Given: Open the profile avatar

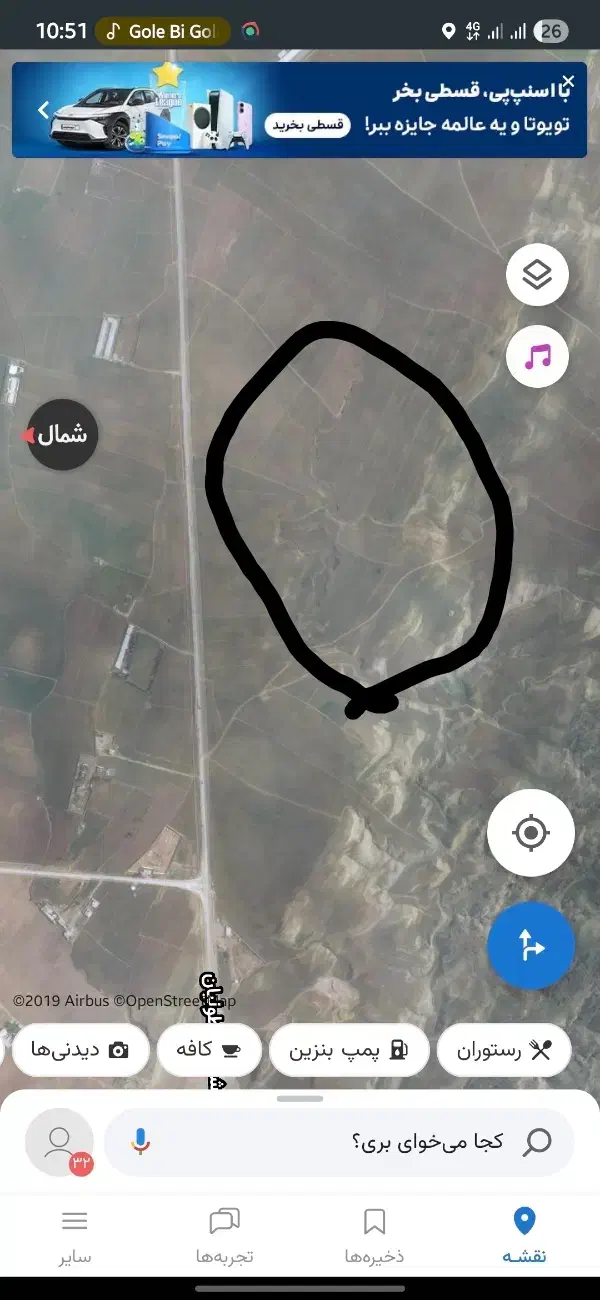Looking at the screenshot, I should point(59,1141).
